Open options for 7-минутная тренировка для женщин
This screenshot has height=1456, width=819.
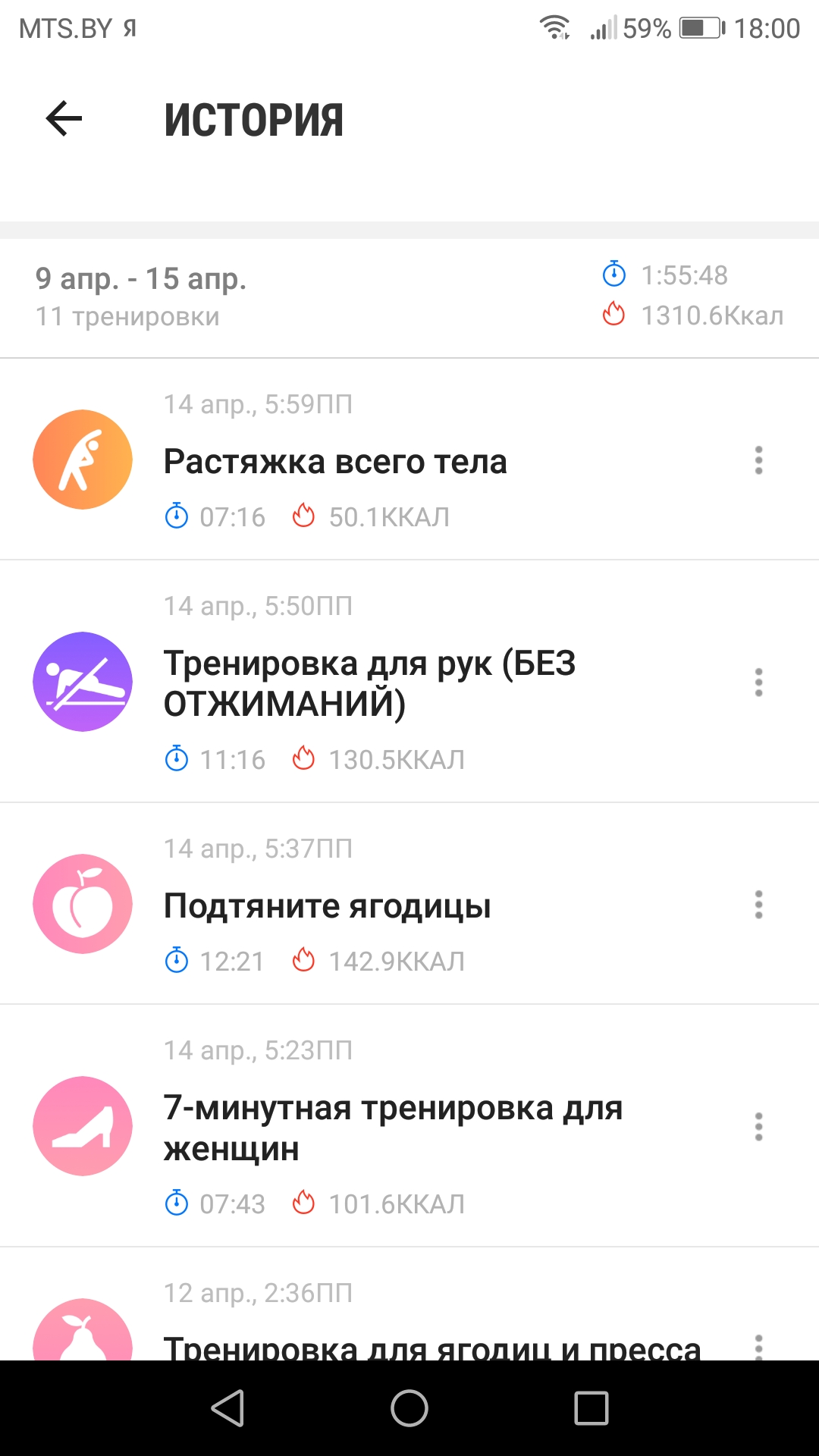[758, 1127]
